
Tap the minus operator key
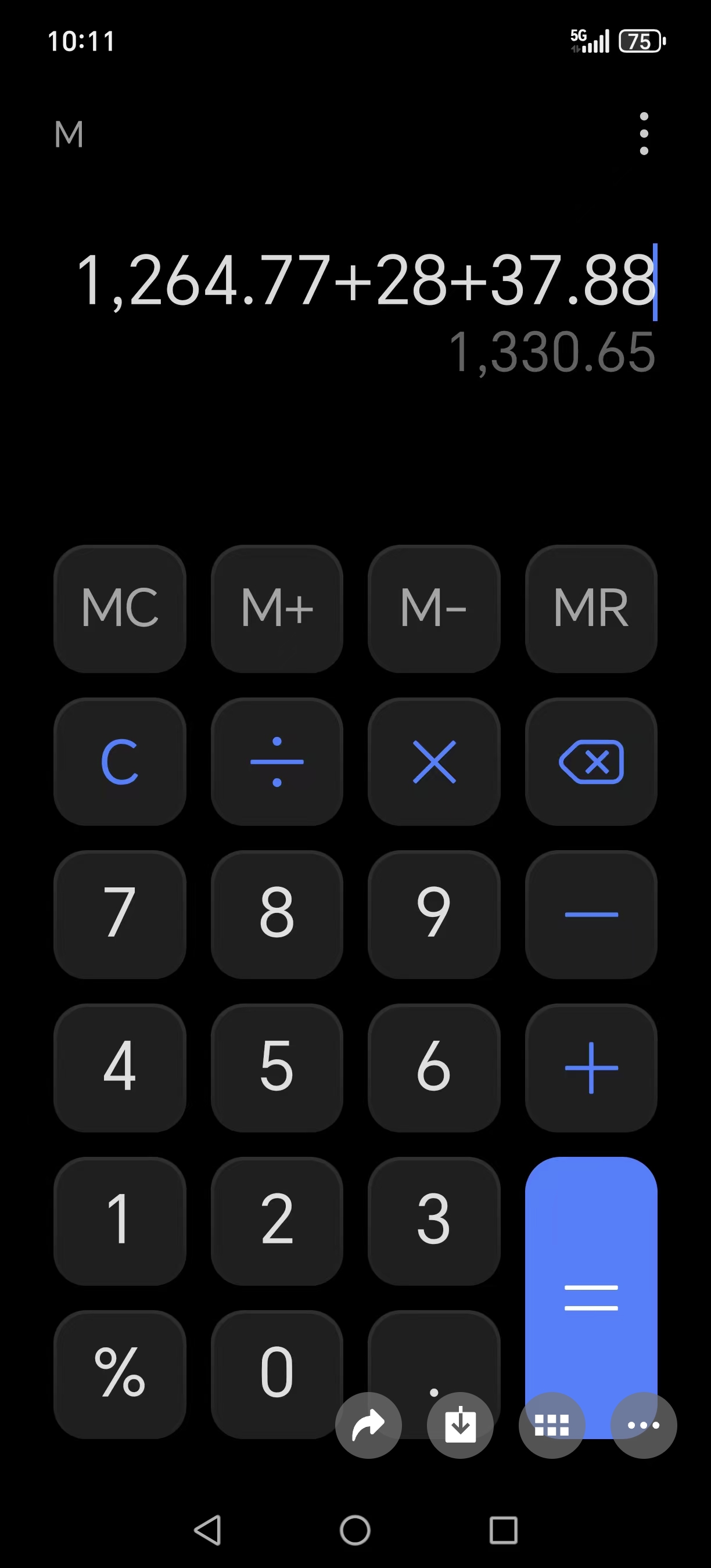coord(591,914)
